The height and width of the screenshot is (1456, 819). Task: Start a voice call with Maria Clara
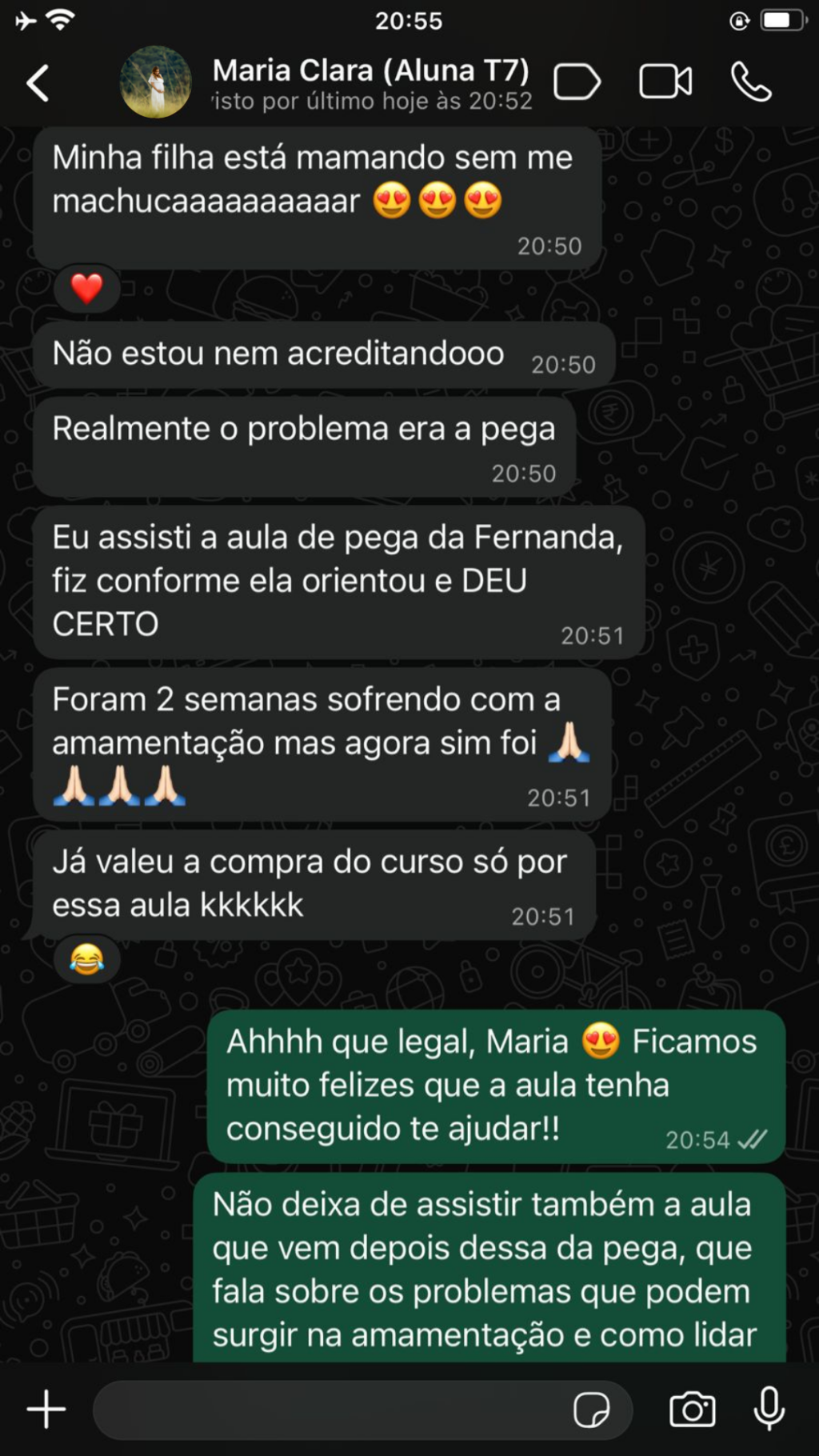coord(751,82)
